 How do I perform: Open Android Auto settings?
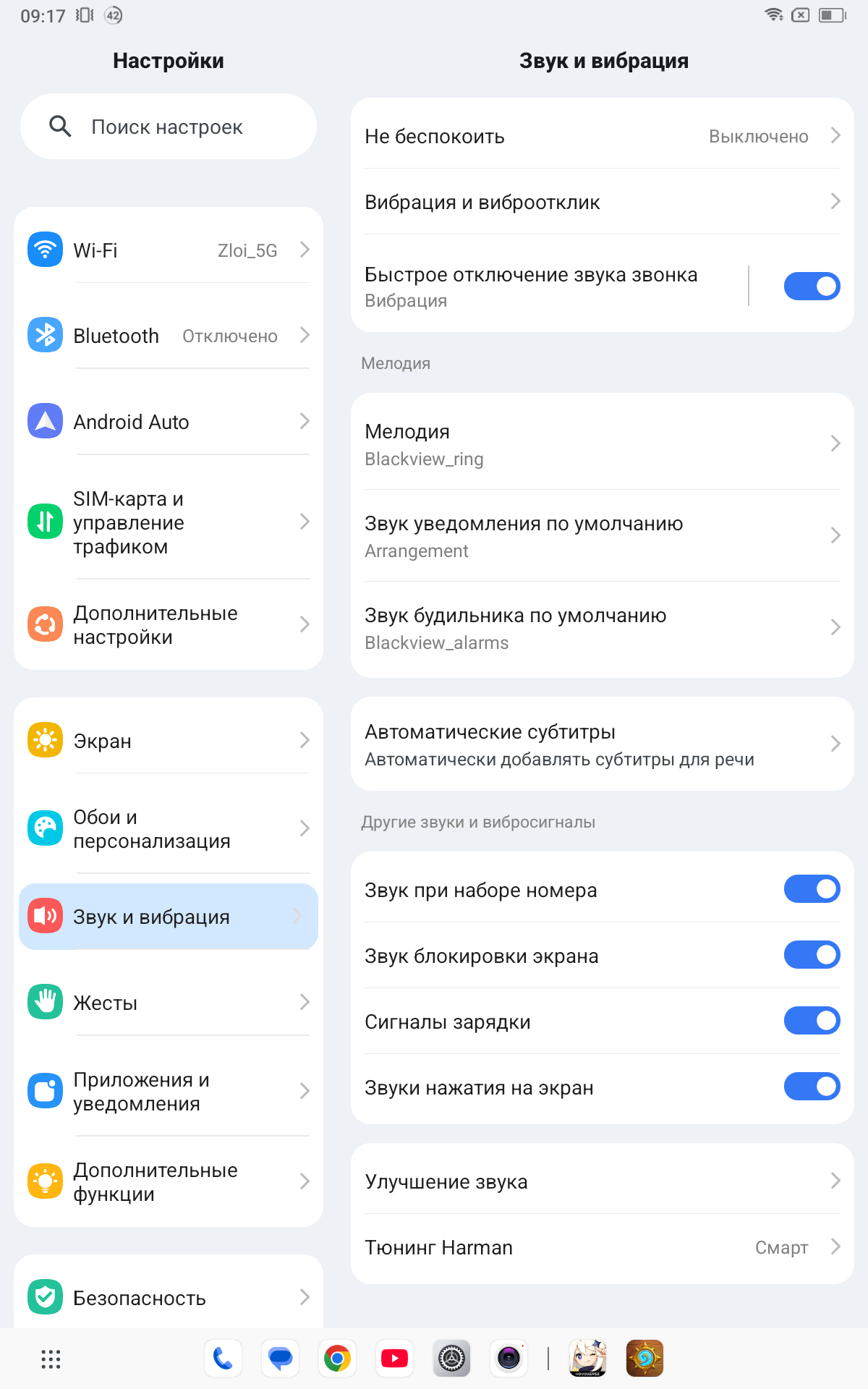click(168, 422)
